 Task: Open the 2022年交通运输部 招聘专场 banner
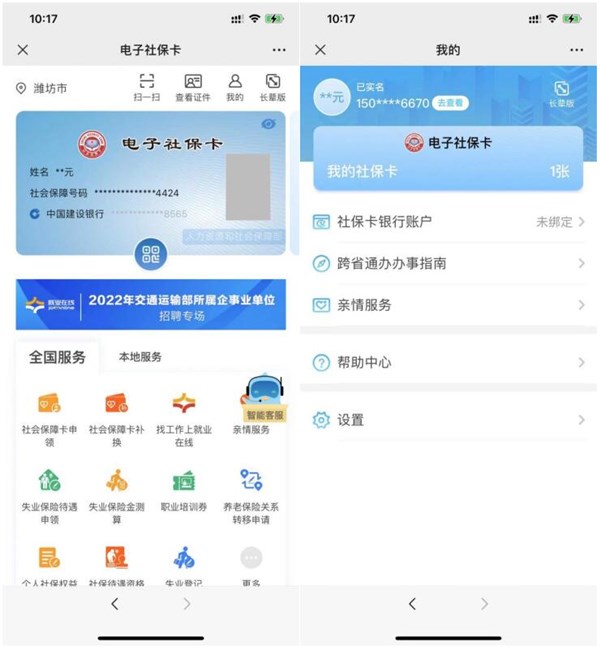click(151, 306)
